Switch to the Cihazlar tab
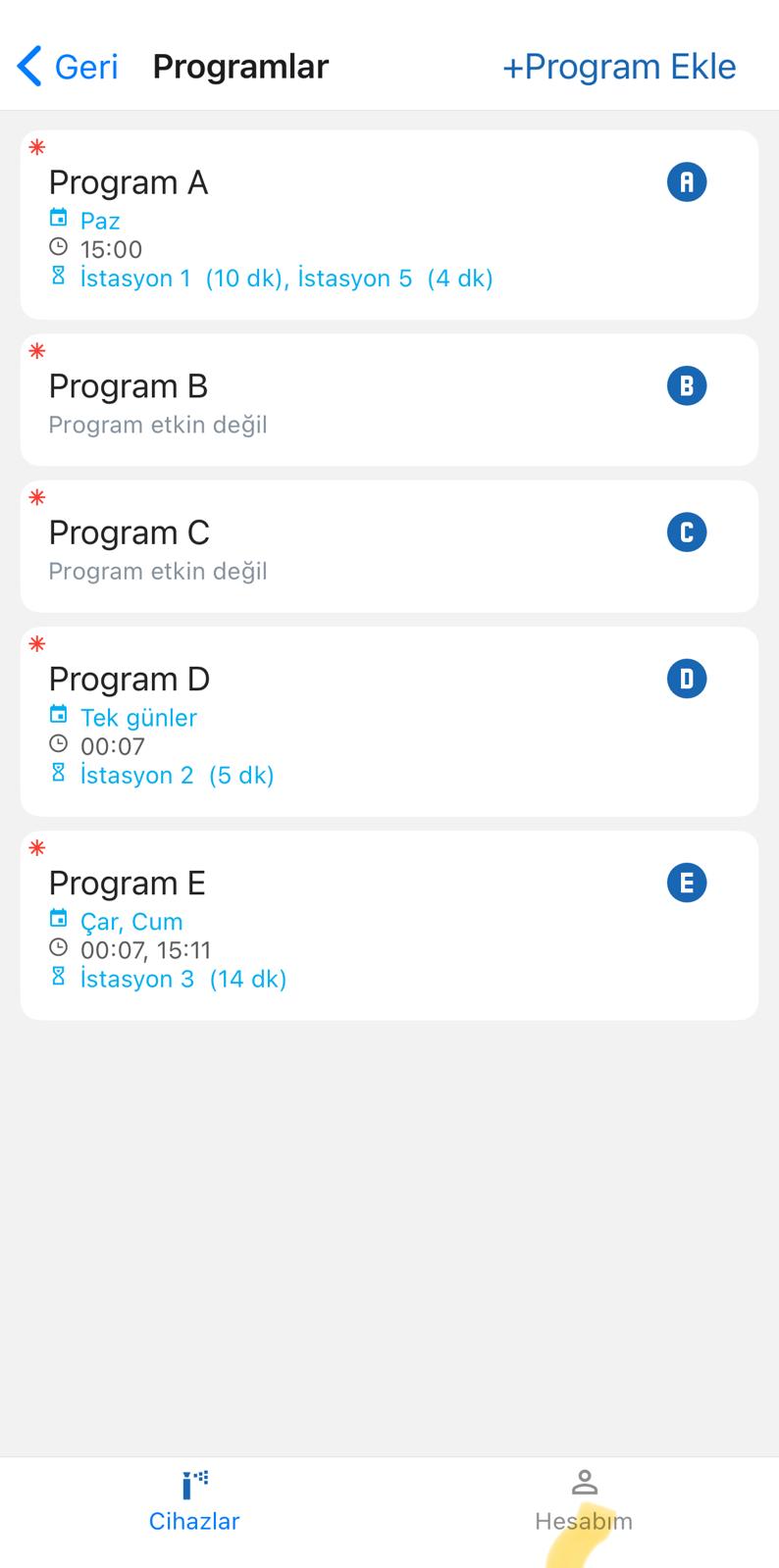This screenshot has width=779, height=1568. coord(194,1502)
